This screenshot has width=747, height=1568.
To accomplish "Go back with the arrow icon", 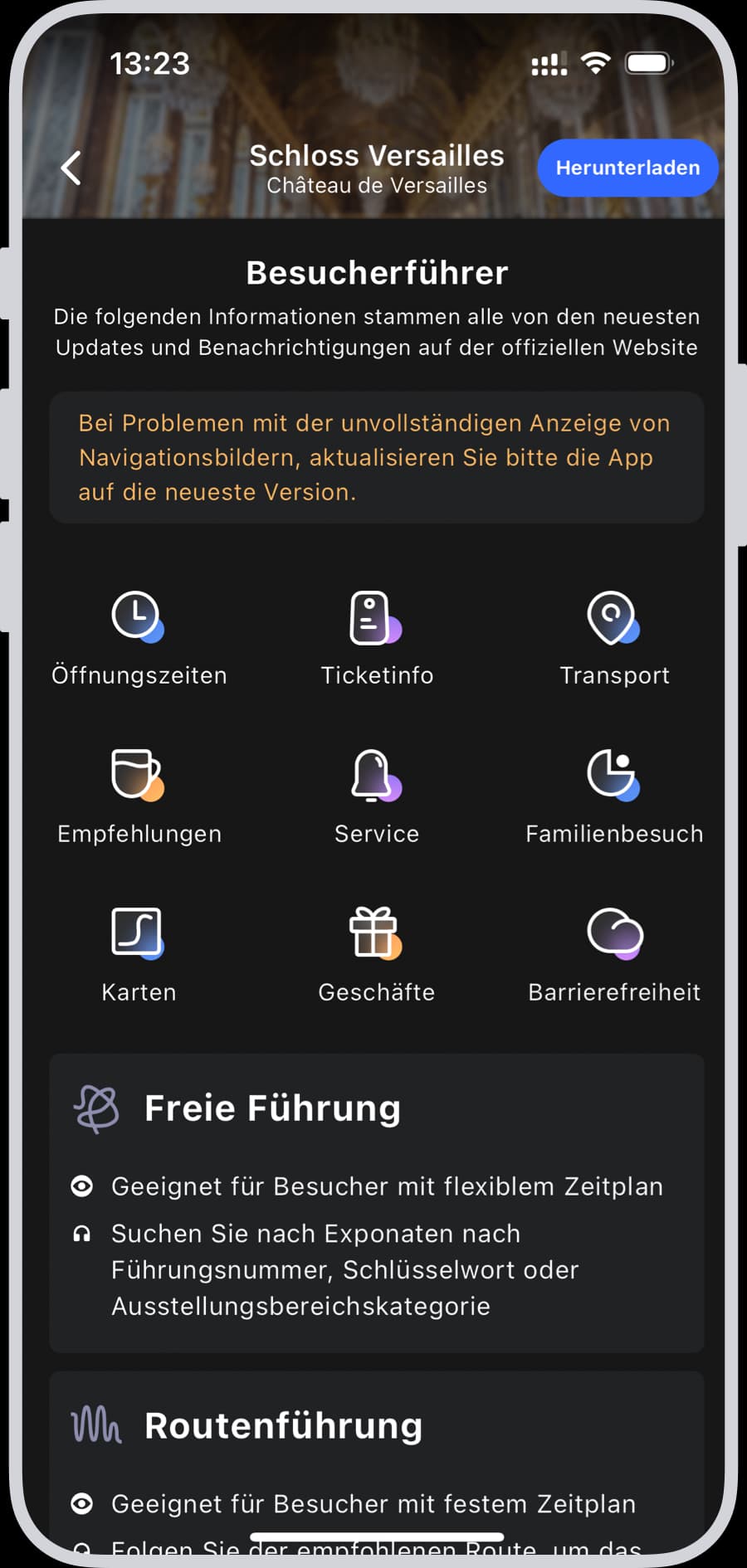I will 71,168.
